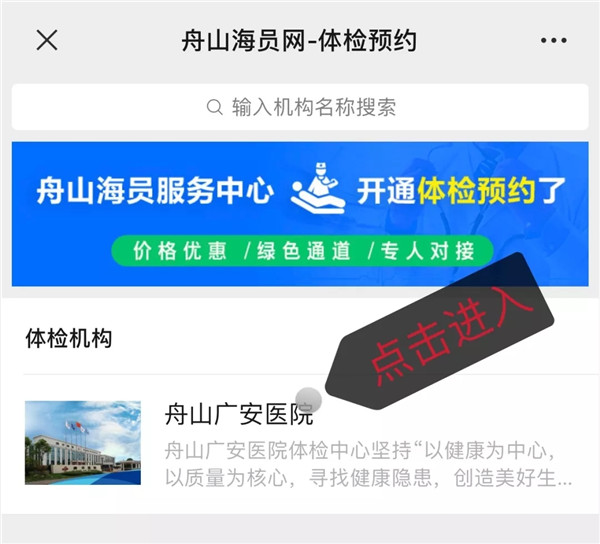Tap the 输入机构名称搜索 search box

[x=300, y=106]
